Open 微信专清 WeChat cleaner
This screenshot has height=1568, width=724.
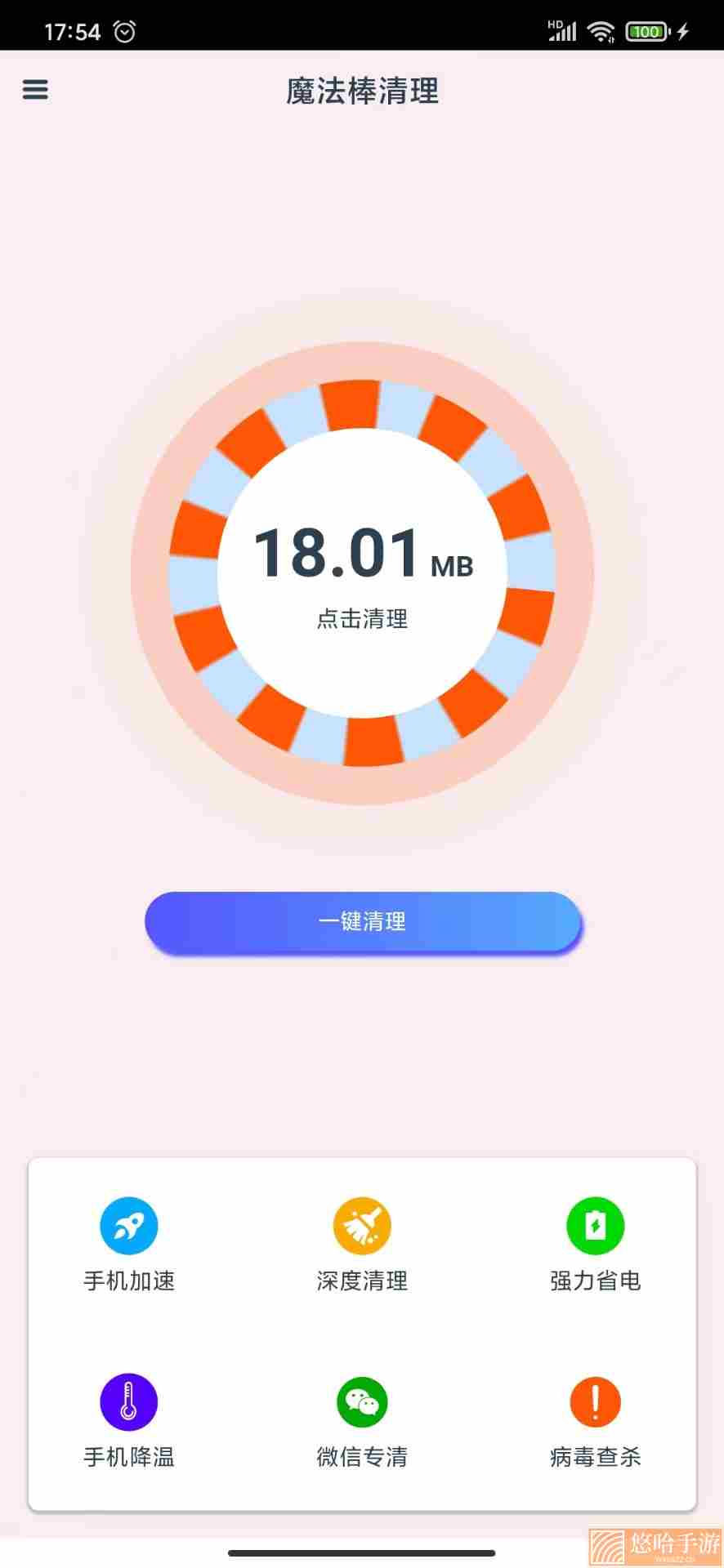tap(362, 1422)
